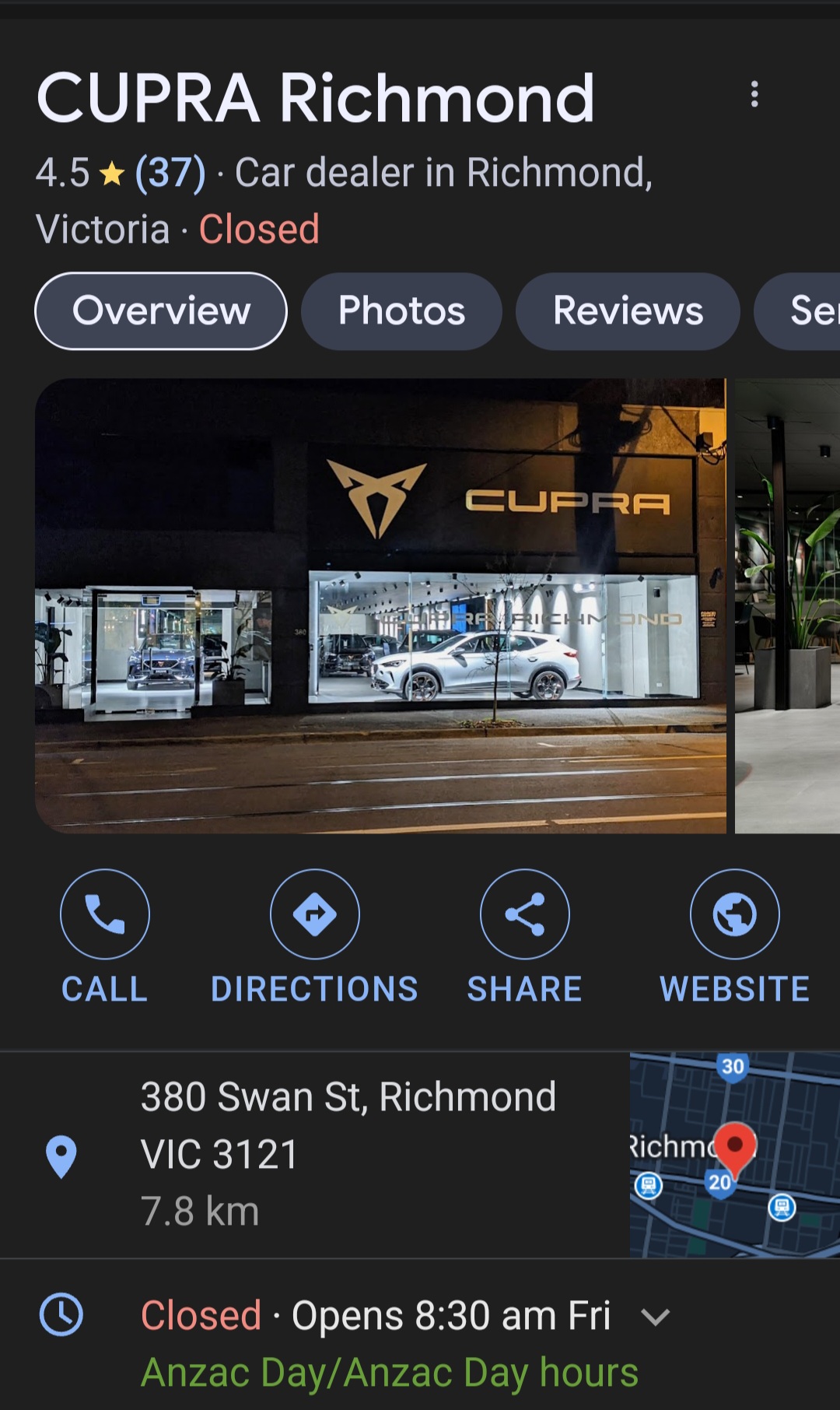The width and height of the screenshot is (840, 1410).
Task: Switch to the Photos tab
Action: click(401, 311)
